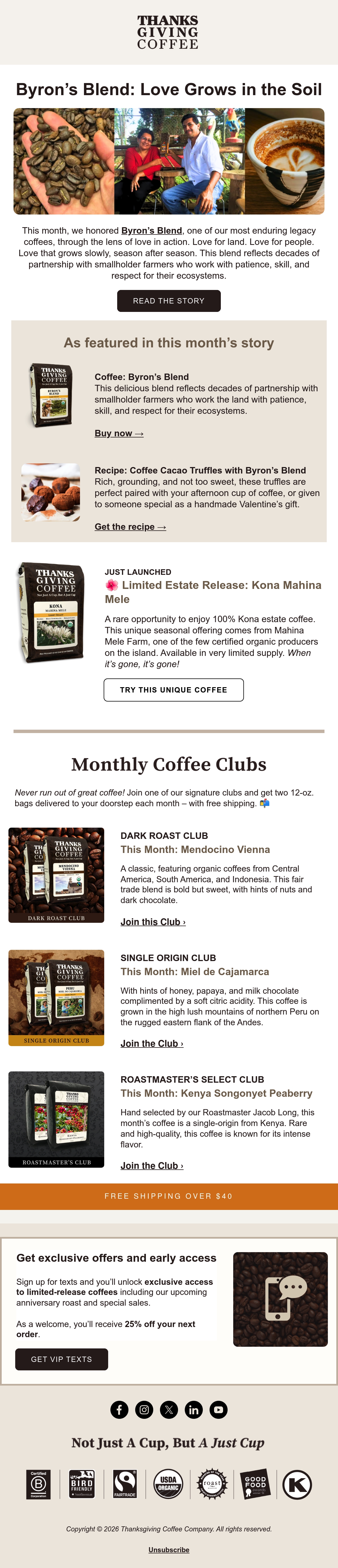Open the YouTube icon
Image resolution: width=338 pixels, height=1568 pixels.
[x=219, y=1410]
